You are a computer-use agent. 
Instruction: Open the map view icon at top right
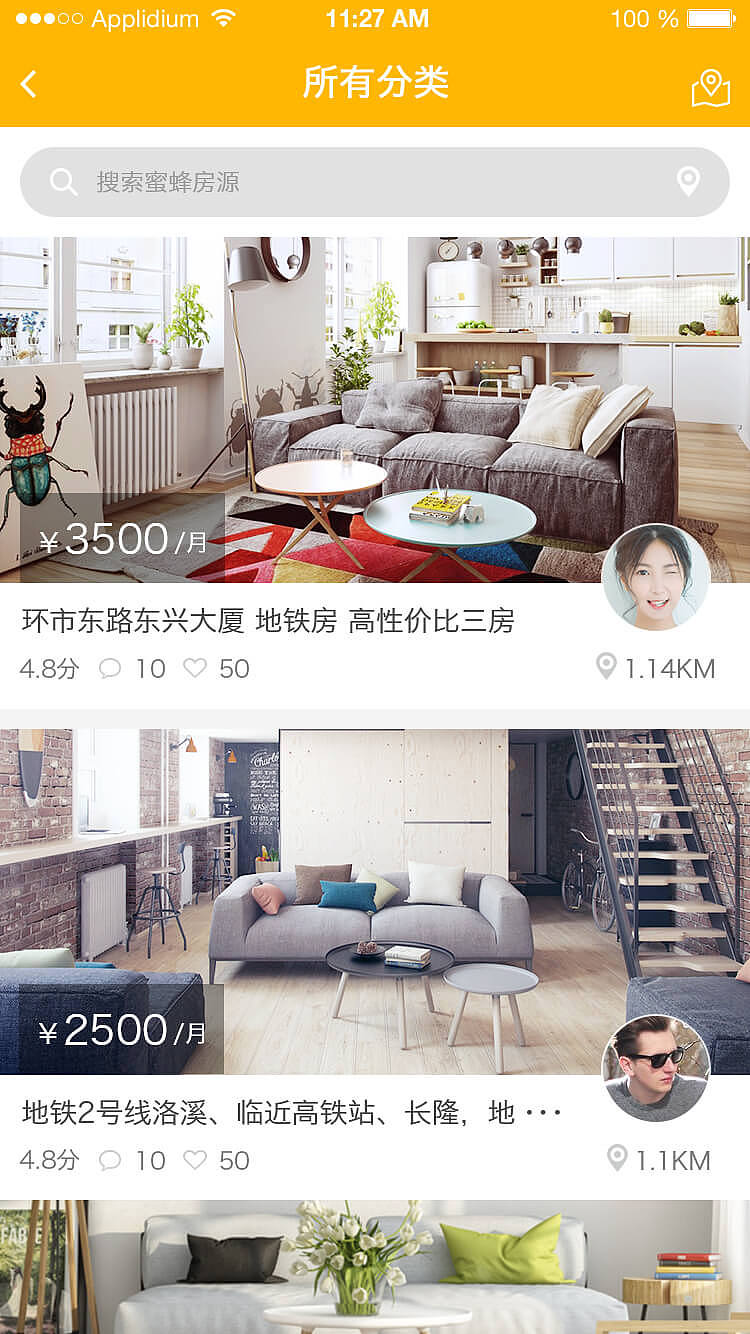[710, 85]
